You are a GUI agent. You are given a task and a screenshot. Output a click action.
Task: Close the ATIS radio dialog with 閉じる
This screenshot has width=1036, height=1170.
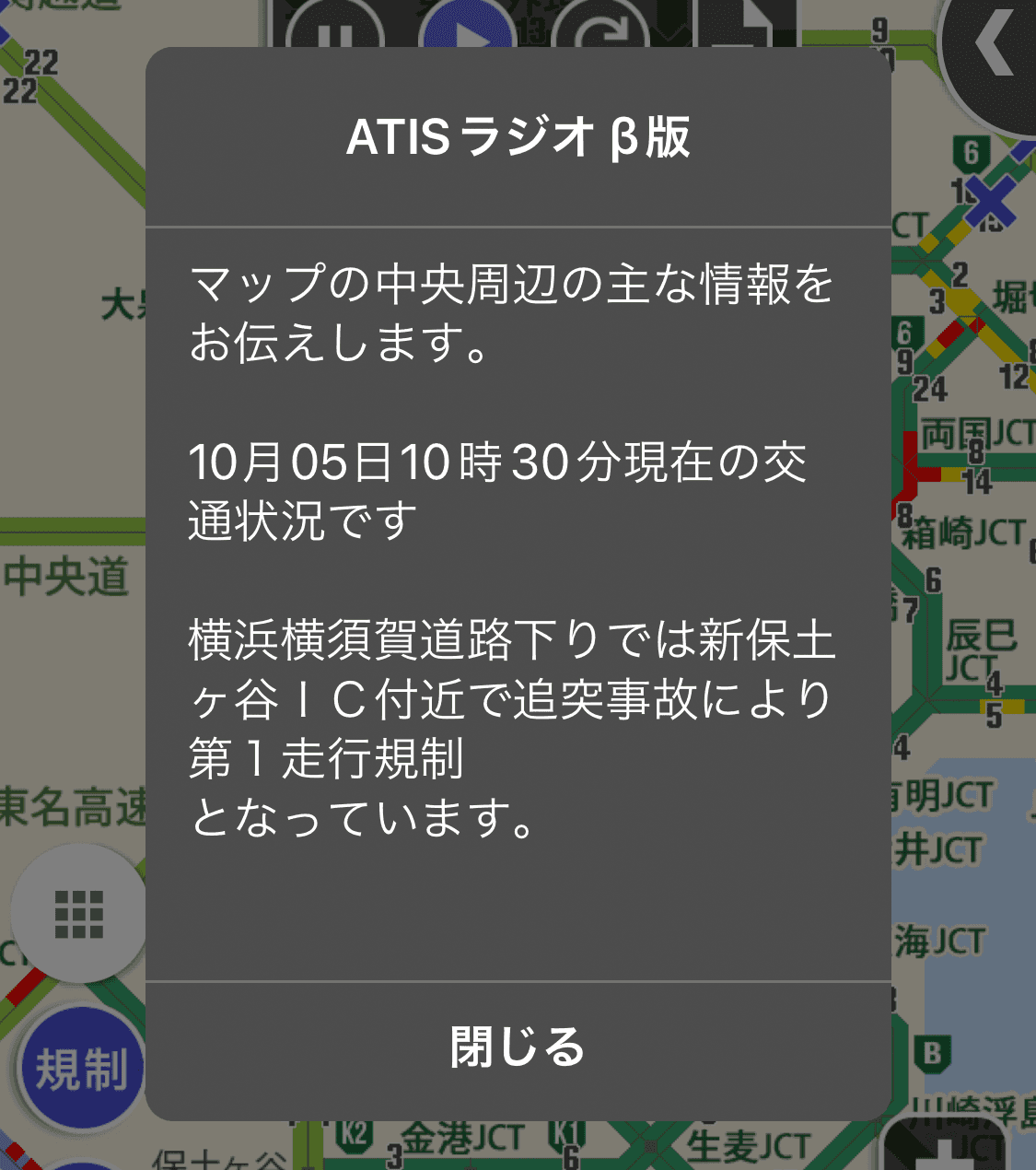coord(518,1048)
